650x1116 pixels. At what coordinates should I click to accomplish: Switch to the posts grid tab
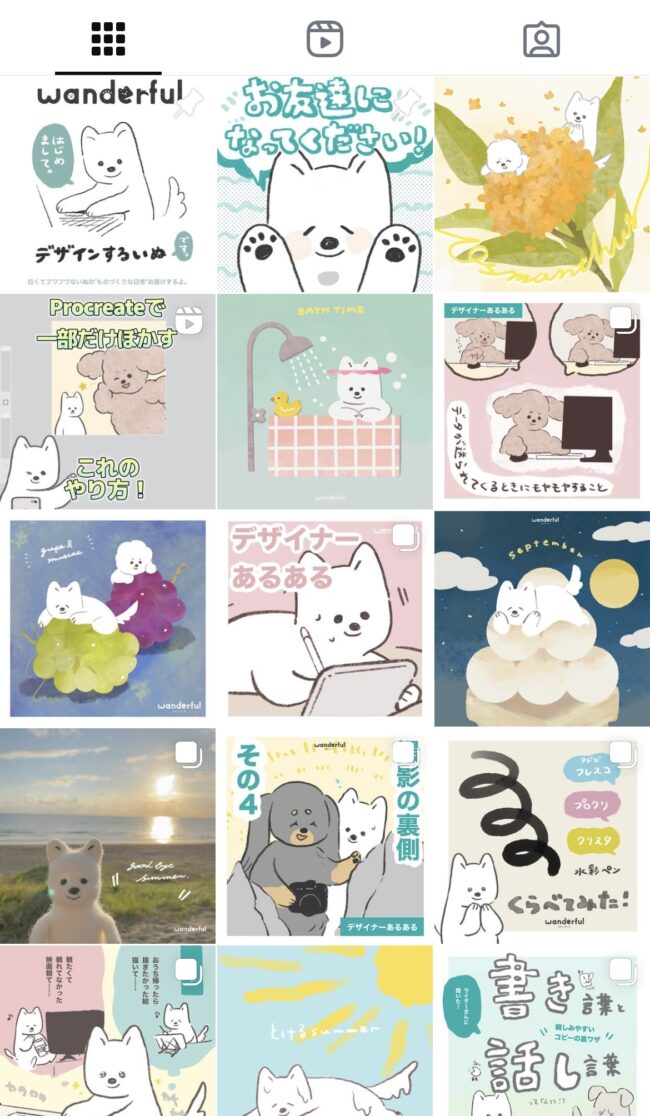pyautogui.click(x=108, y=39)
